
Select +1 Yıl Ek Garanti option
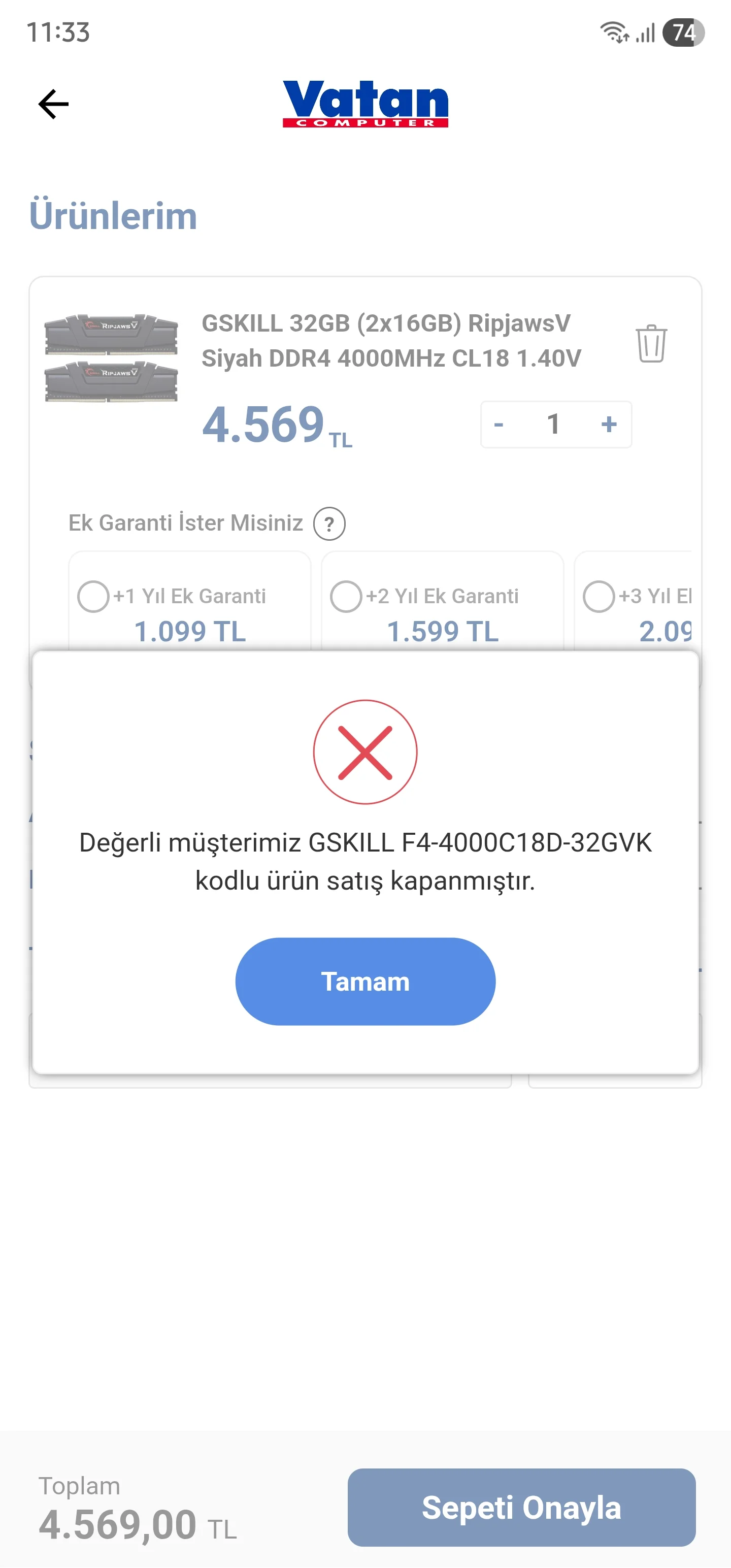pyautogui.click(x=94, y=597)
